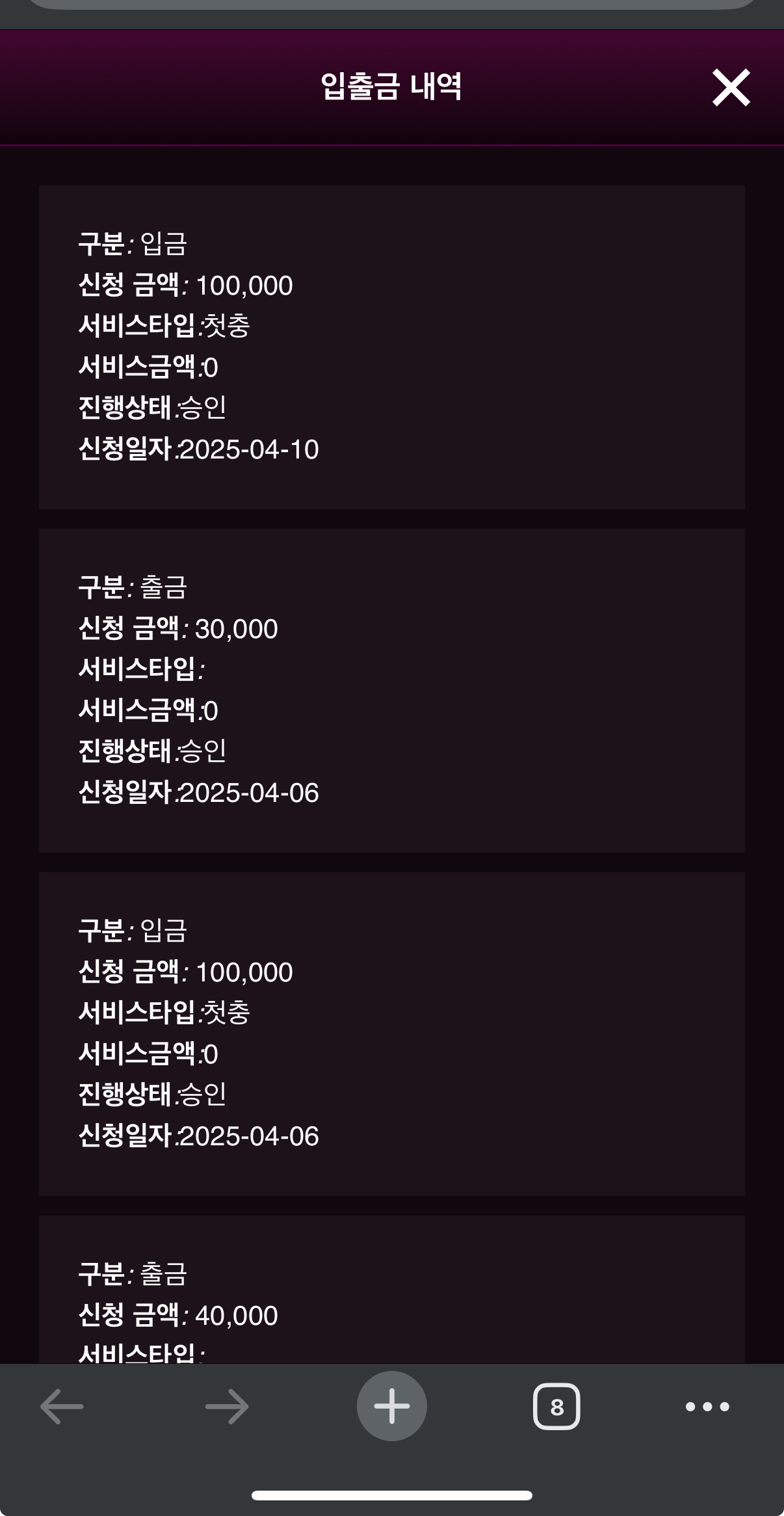Go forward in the browser

coord(227,1406)
